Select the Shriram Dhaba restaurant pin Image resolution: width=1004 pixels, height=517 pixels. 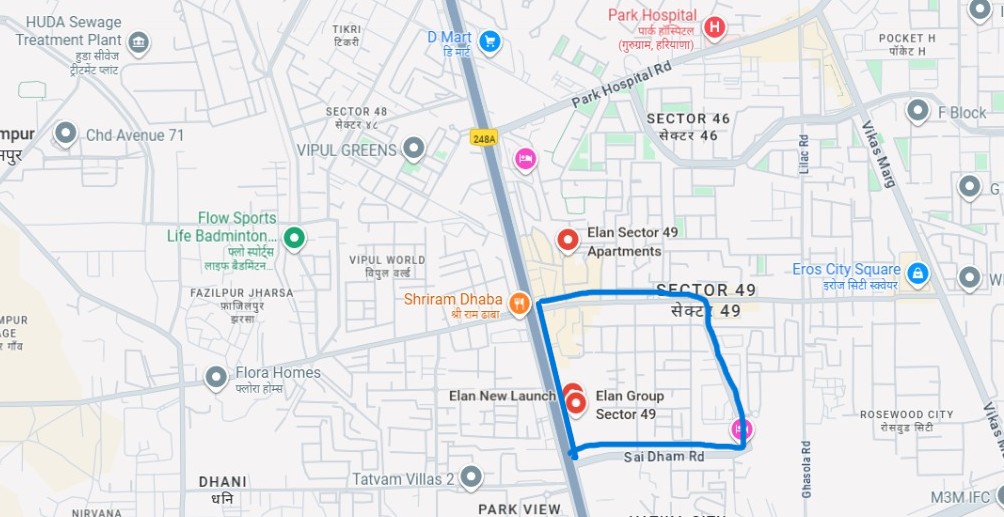[x=518, y=301]
